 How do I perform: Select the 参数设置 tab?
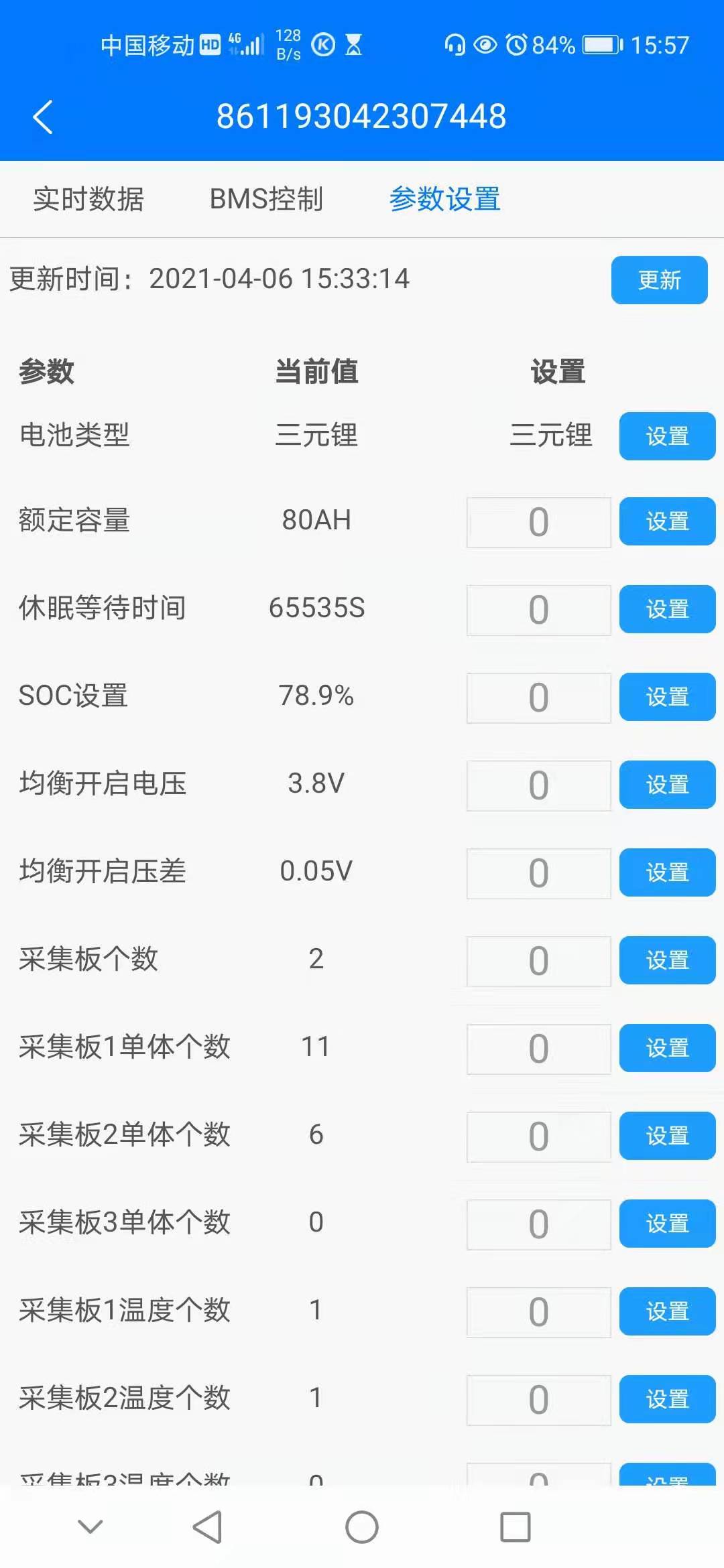(445, 199)
